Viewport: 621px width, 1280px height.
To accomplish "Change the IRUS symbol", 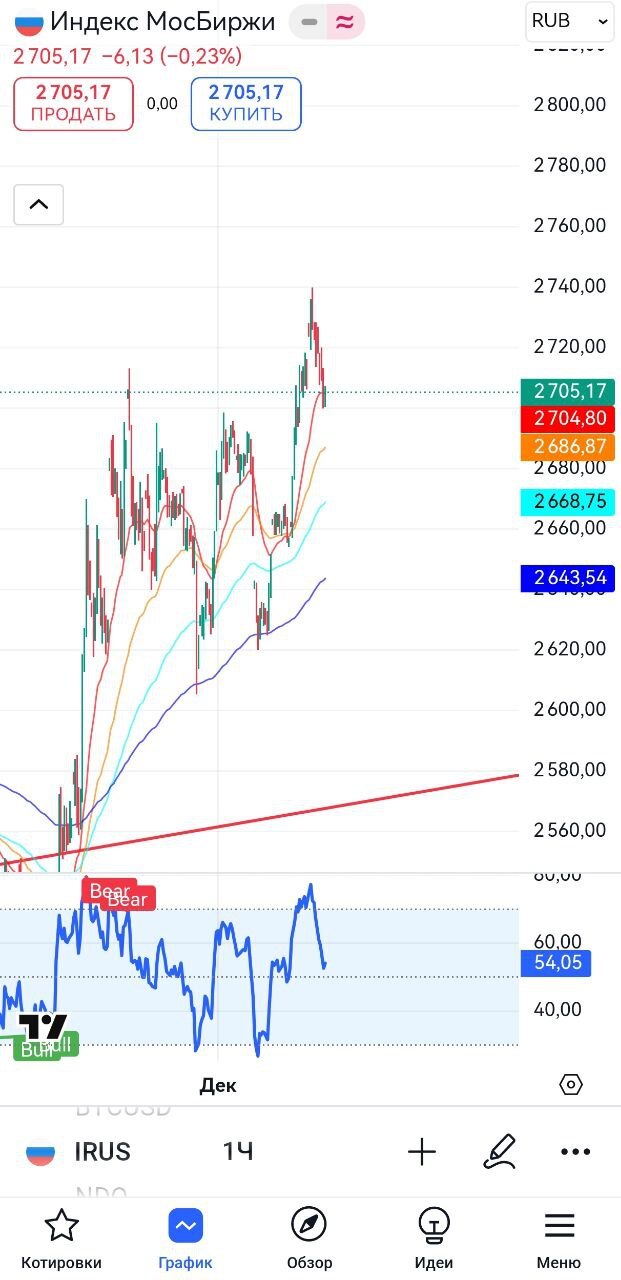I will coord(101,1152).
